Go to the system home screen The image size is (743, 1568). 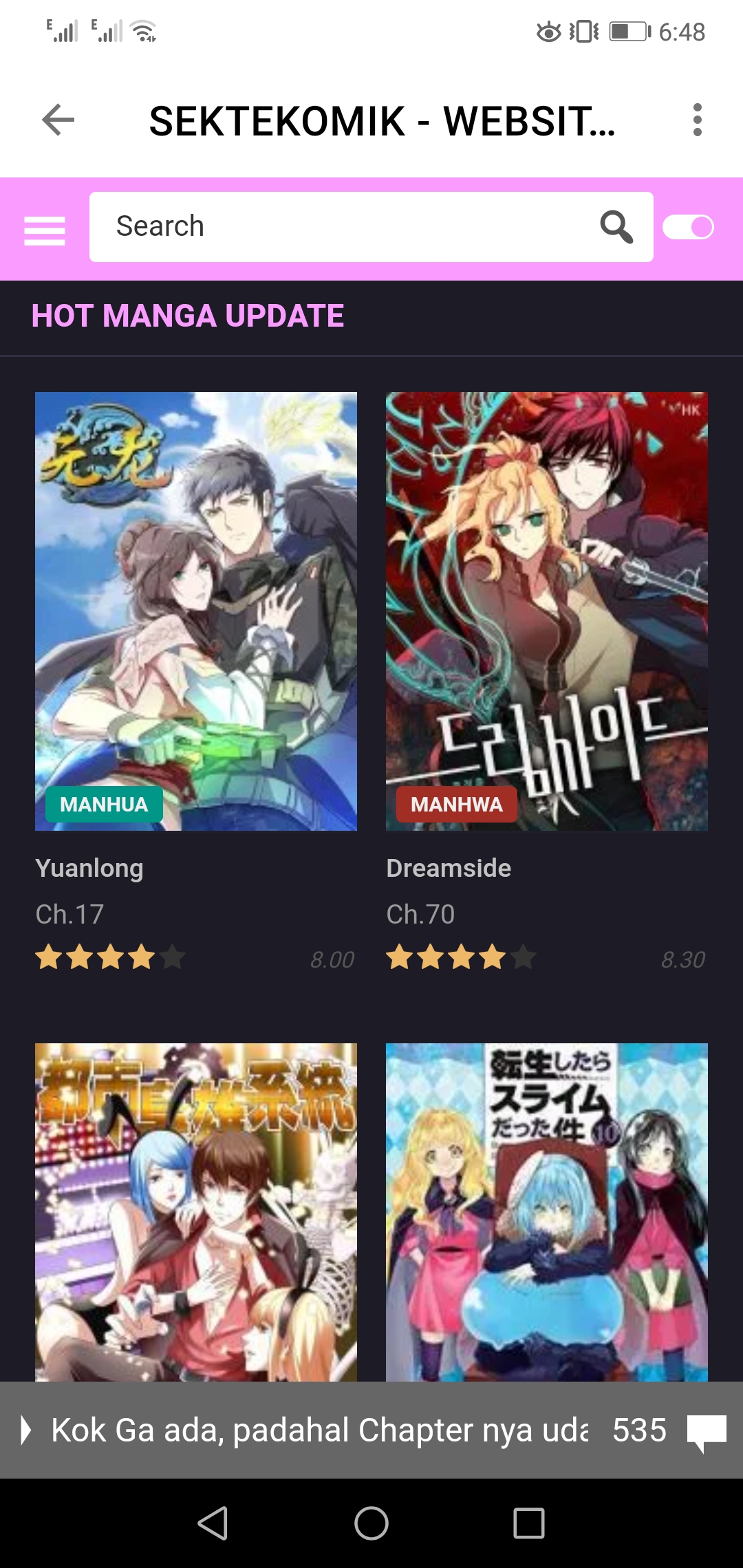pos(371,1523)
